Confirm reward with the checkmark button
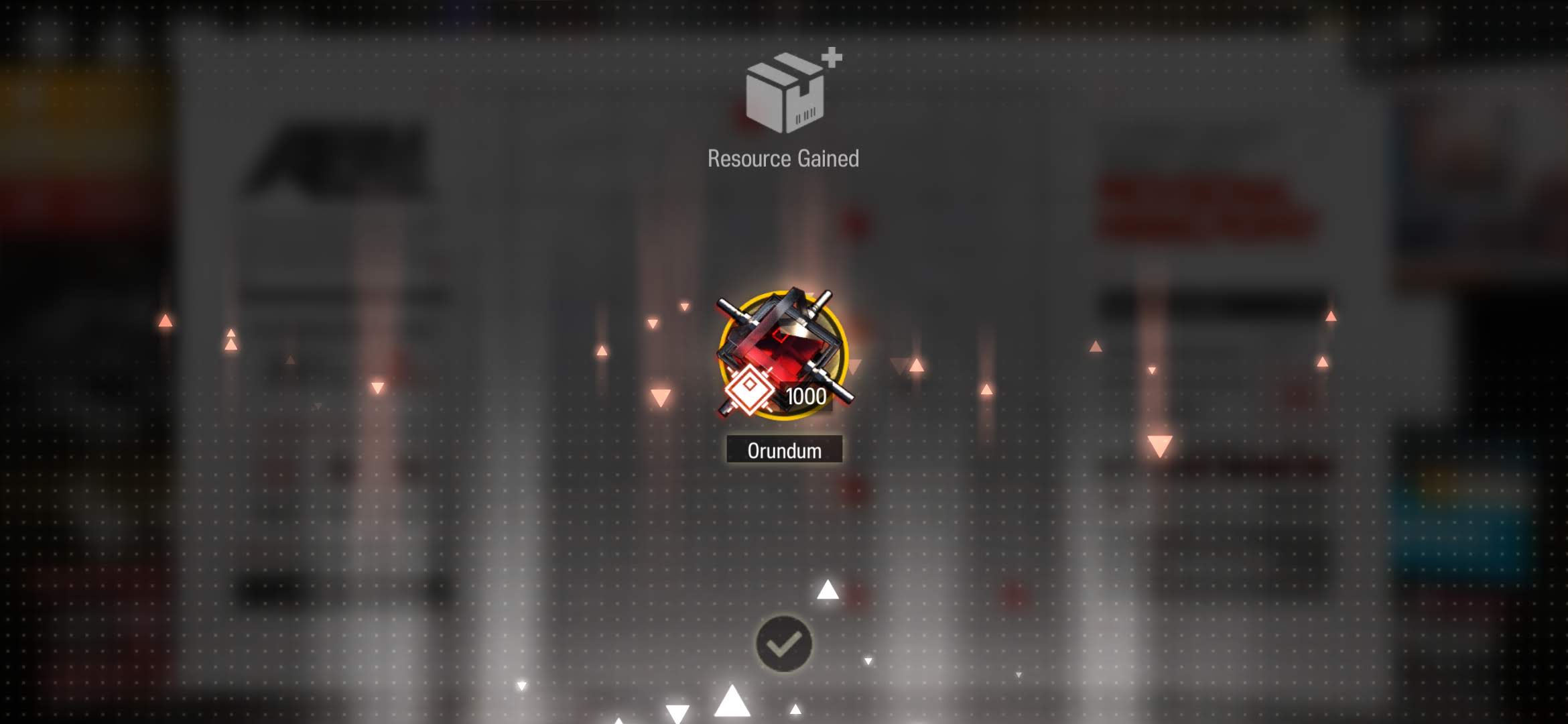The image size is (1568, 724). pos(783,644)
